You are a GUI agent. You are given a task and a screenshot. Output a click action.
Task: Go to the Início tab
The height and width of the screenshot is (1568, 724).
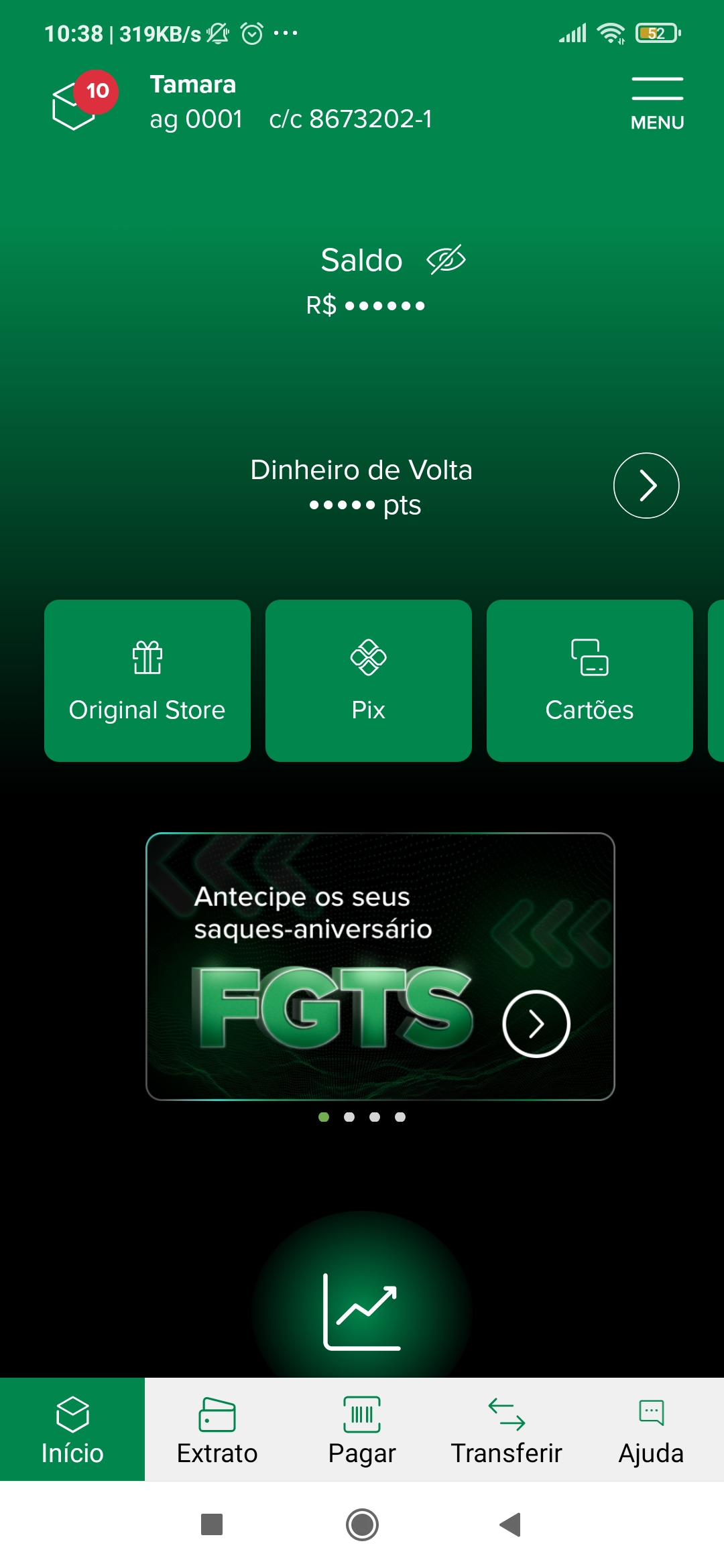[x=72, y=1429]
